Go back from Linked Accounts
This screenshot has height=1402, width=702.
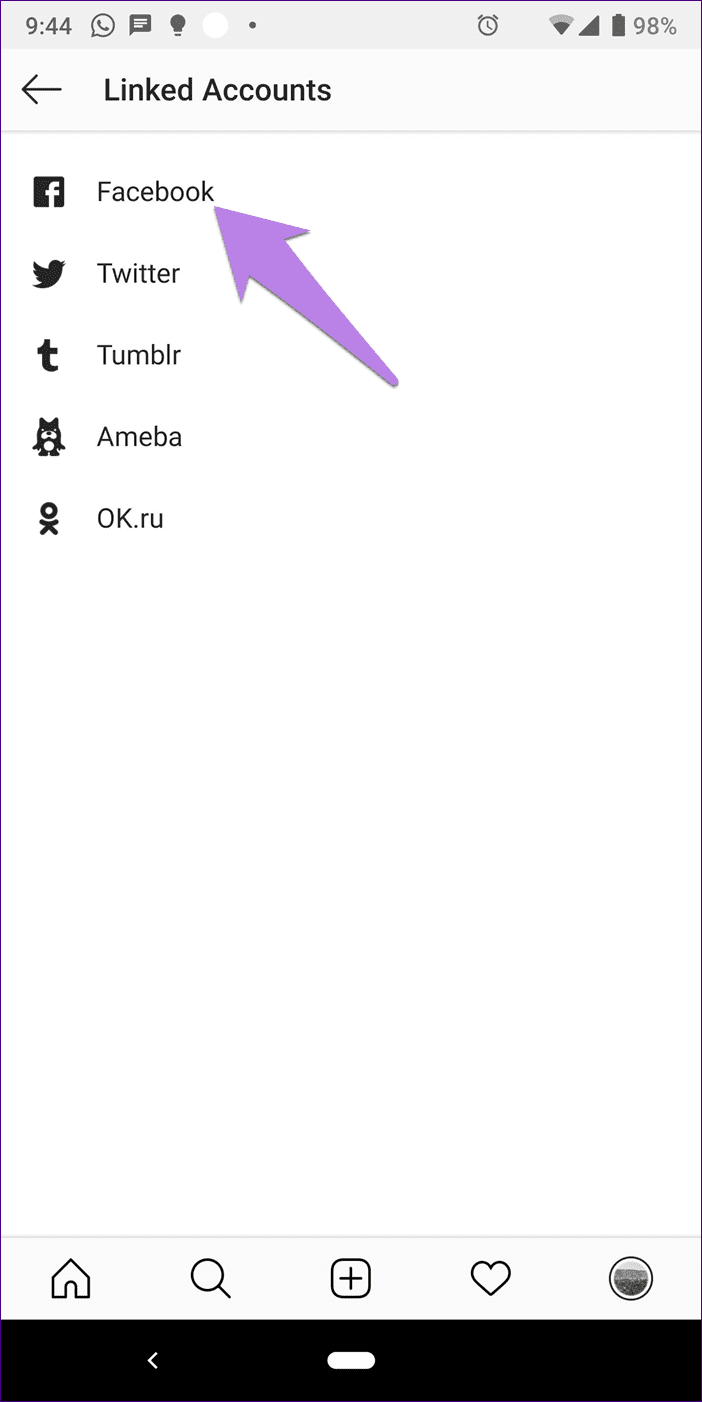click(41, 90)
